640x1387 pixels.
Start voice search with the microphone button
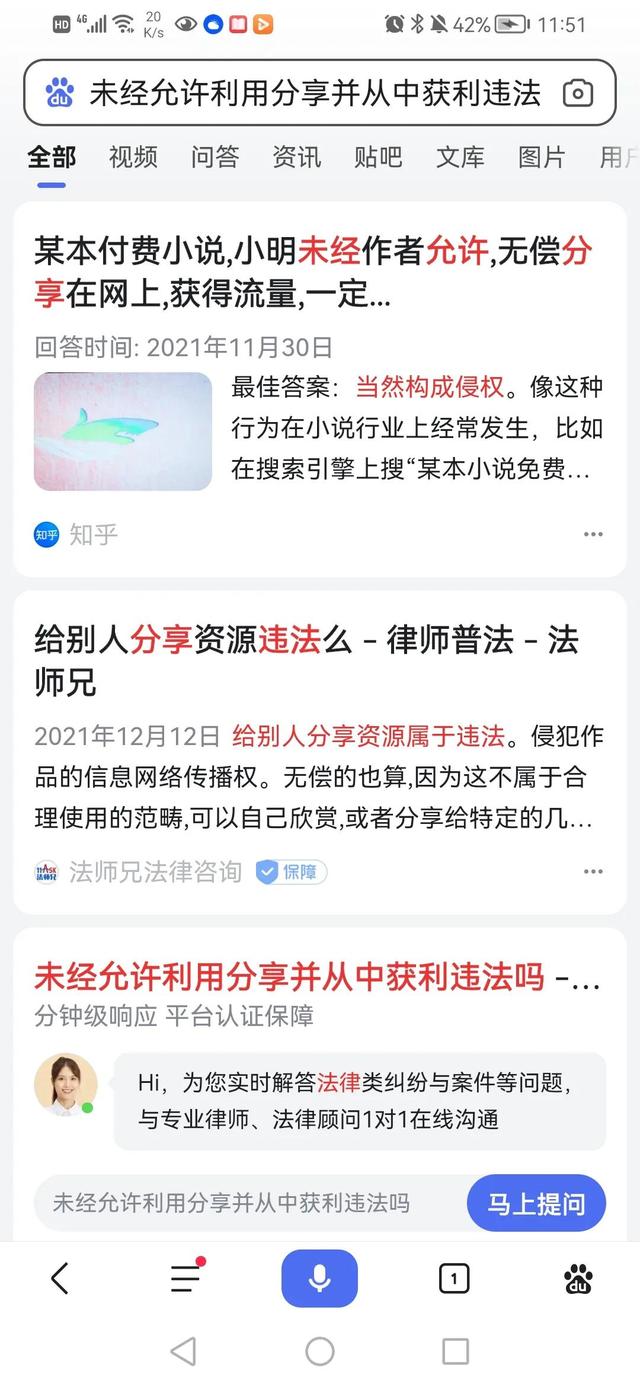tap(319, 1278)
